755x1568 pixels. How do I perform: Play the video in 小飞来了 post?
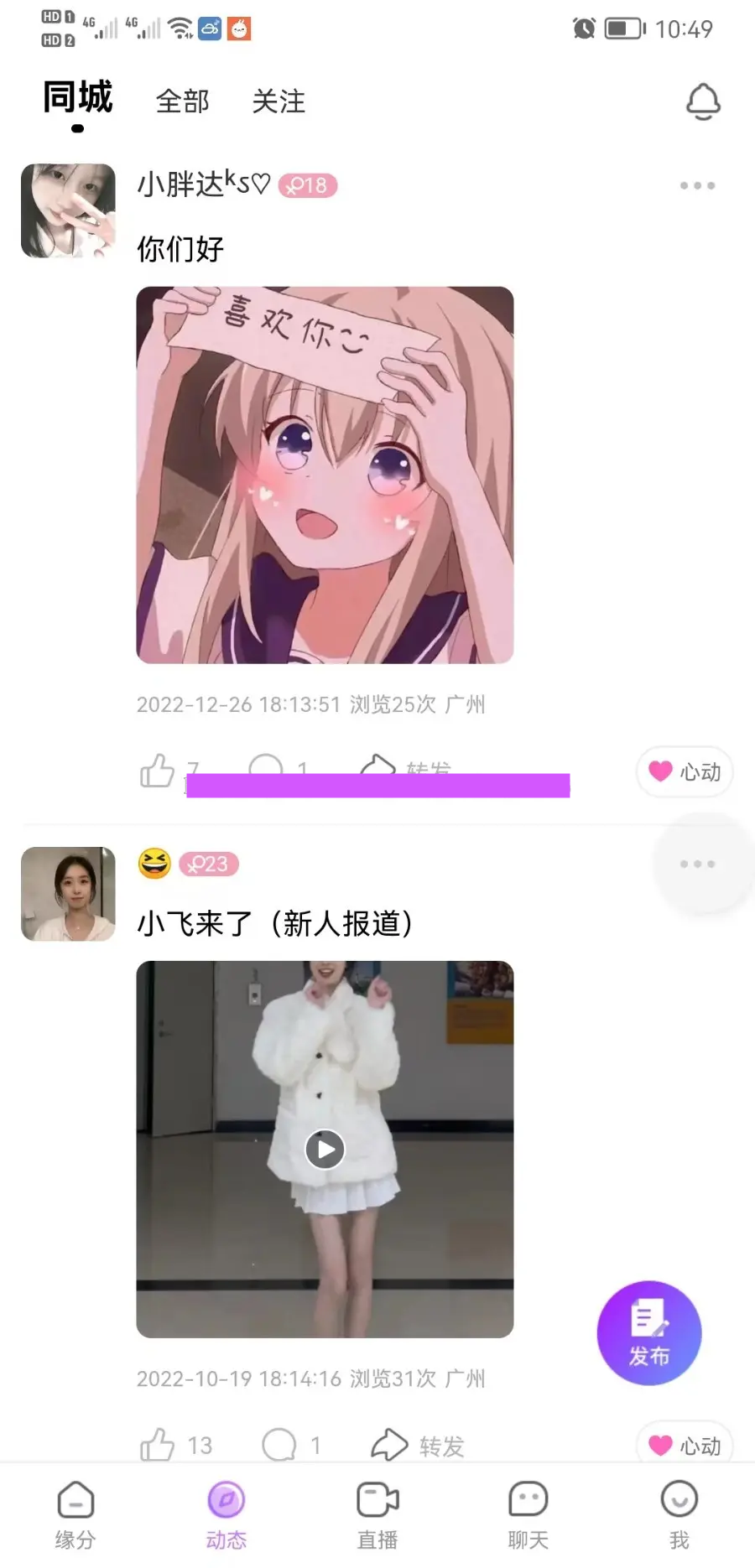(x=325, y=1149)
